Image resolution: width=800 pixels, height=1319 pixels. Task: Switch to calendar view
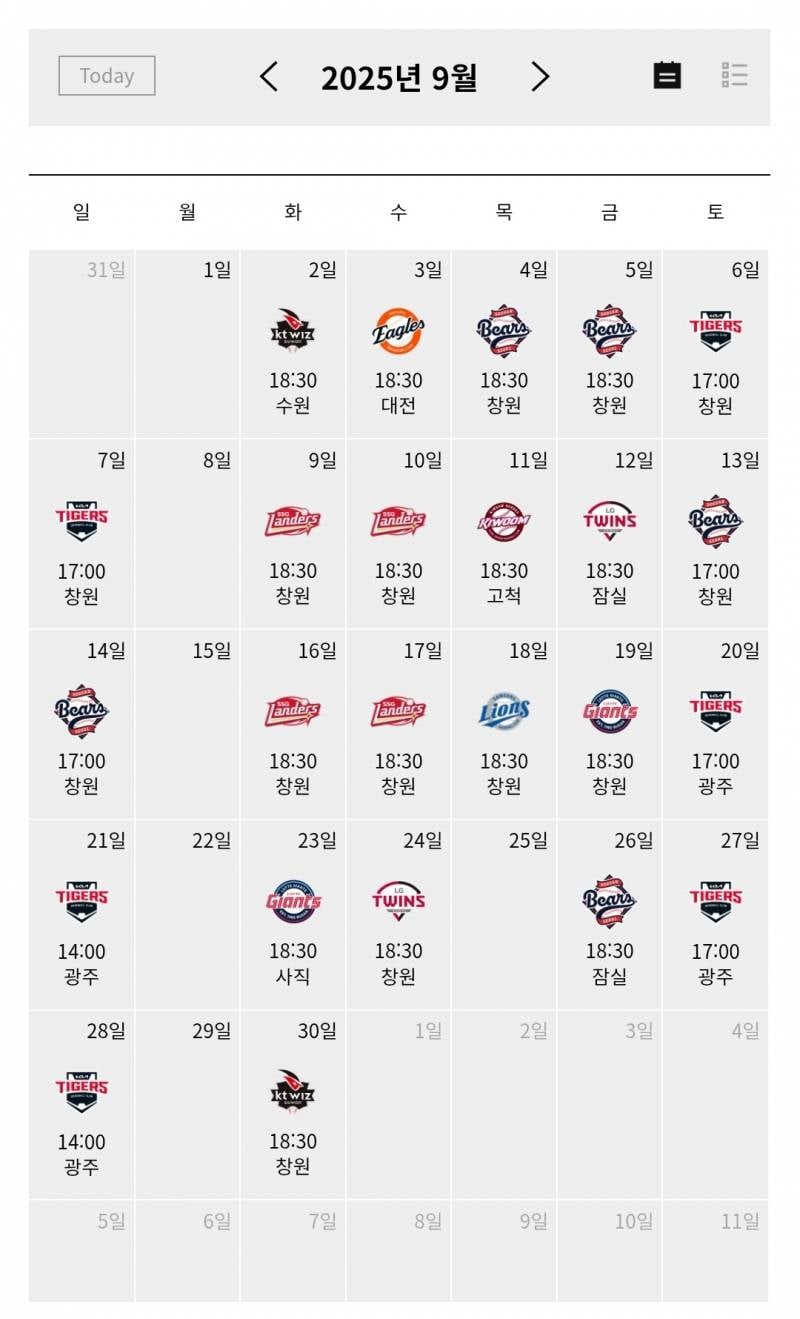click(x=667, y=75)
